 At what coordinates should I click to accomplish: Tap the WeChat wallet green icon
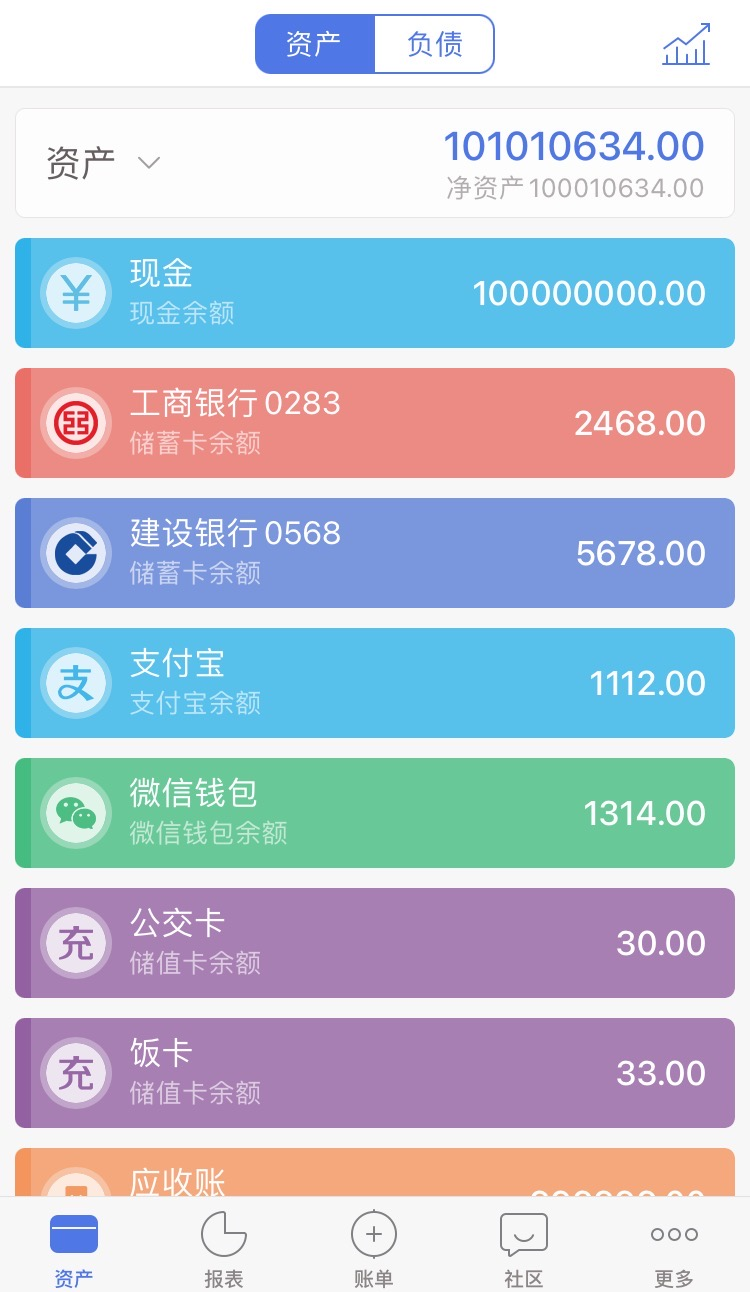coord(75,812)
